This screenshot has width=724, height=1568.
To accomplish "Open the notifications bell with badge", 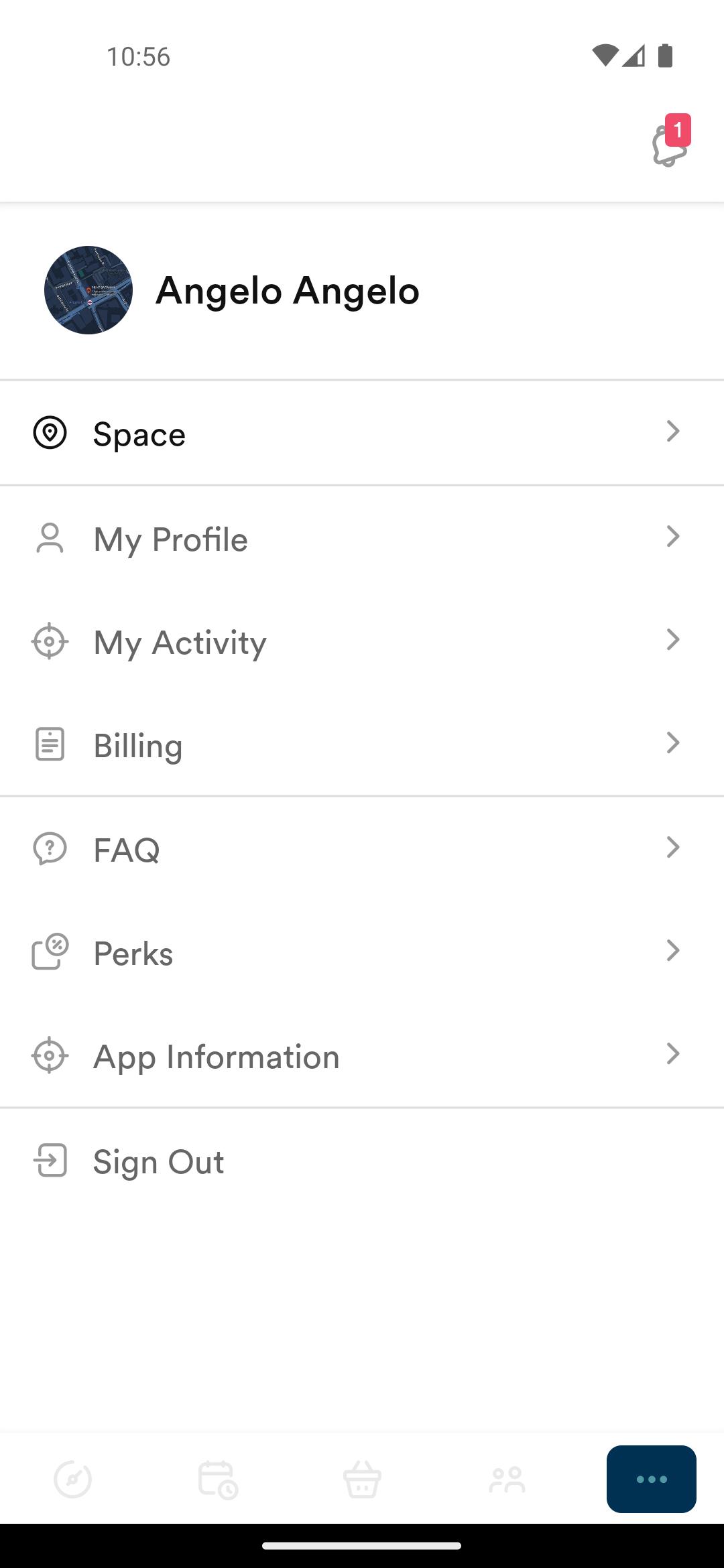I will click(x=670, y=141).
